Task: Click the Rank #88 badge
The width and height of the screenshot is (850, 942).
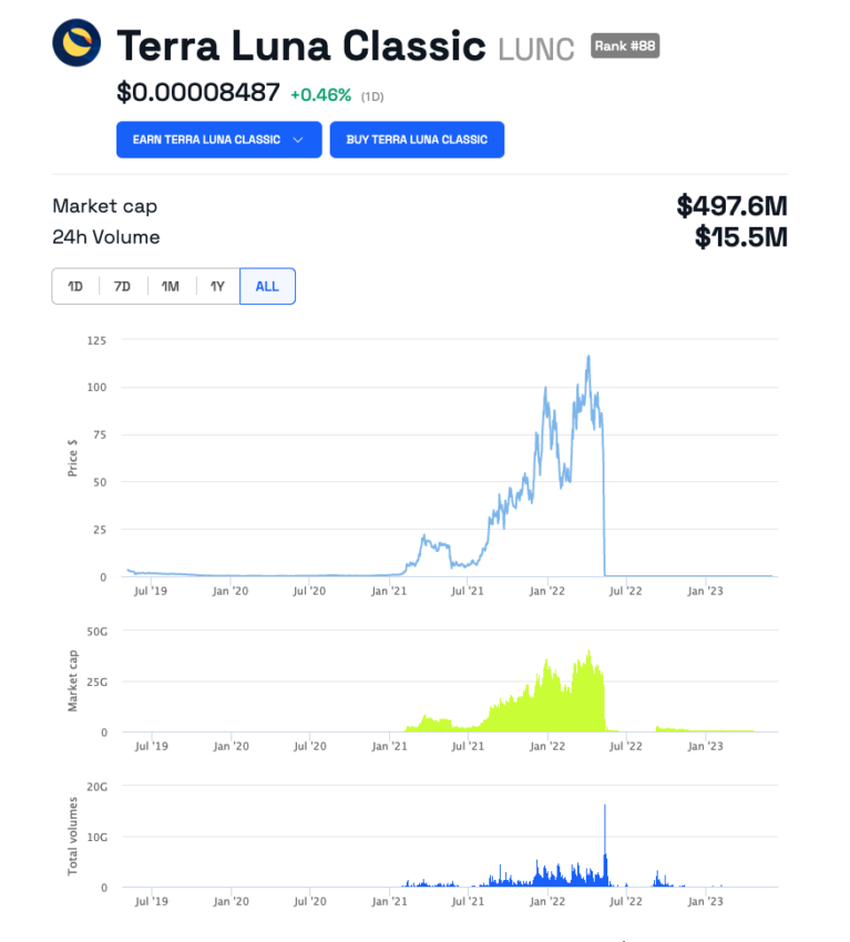Action: pos(625,45)
